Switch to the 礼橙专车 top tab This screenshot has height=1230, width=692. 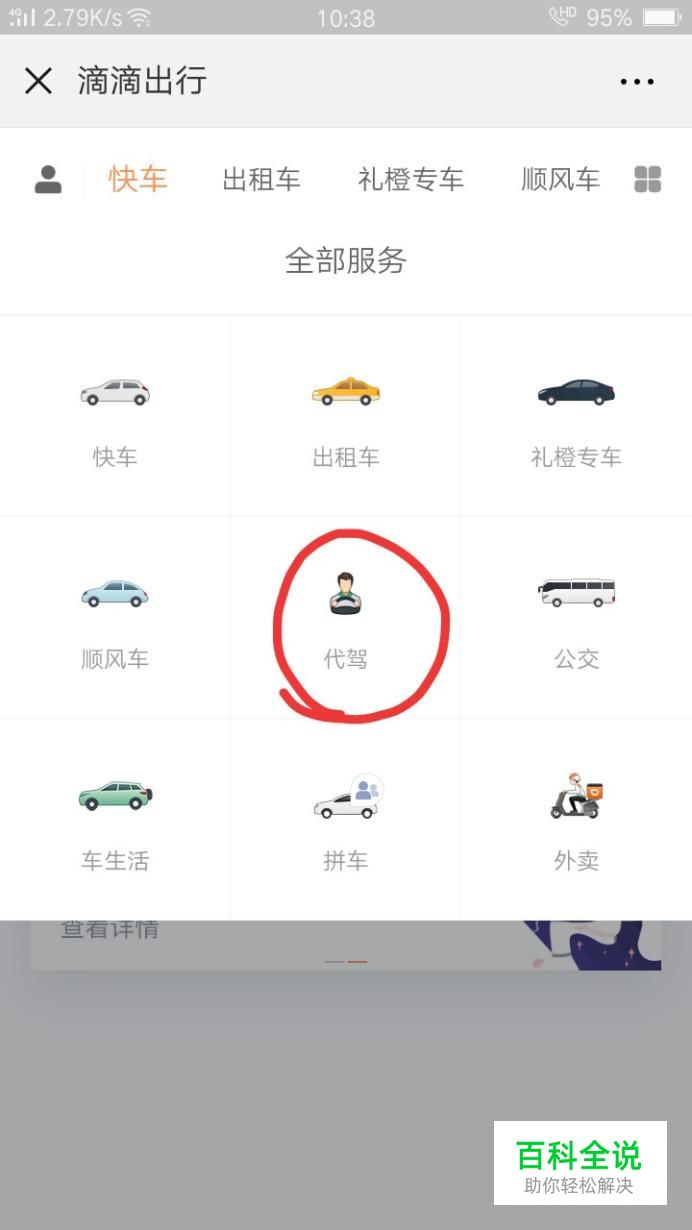(411, 180)
